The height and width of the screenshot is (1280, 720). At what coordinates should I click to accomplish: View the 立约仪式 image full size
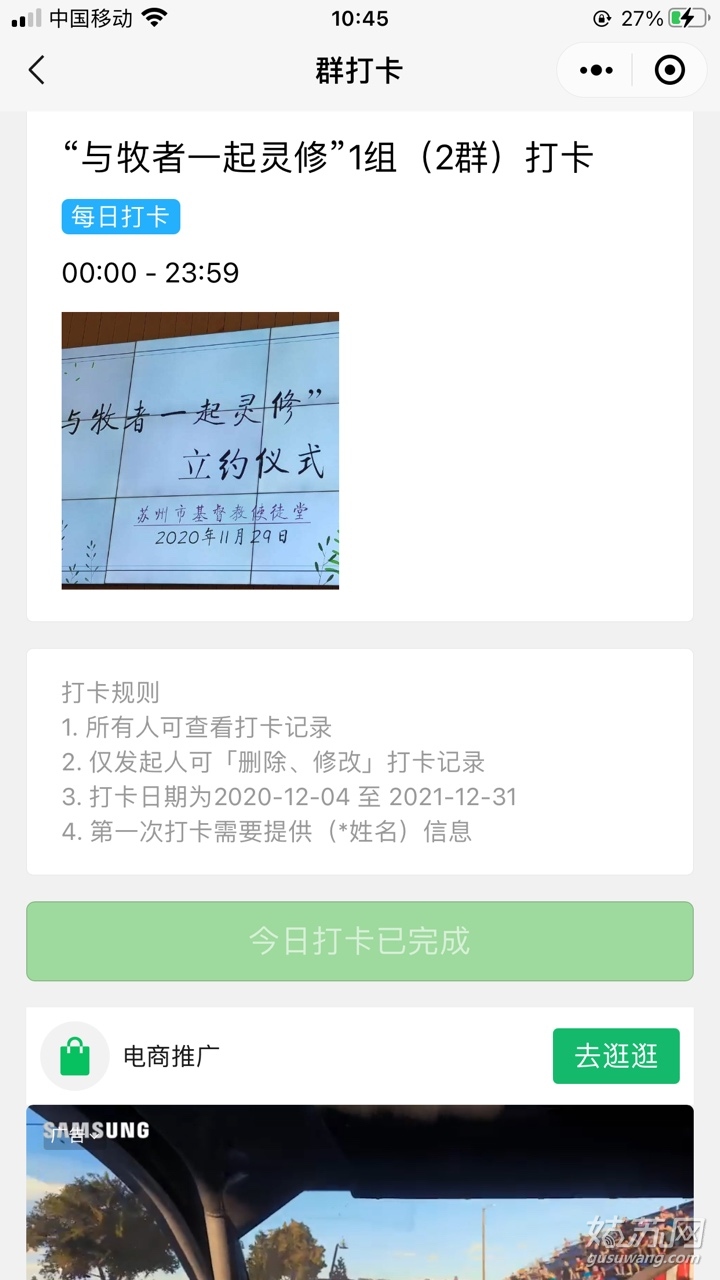[x=200, y=450]
